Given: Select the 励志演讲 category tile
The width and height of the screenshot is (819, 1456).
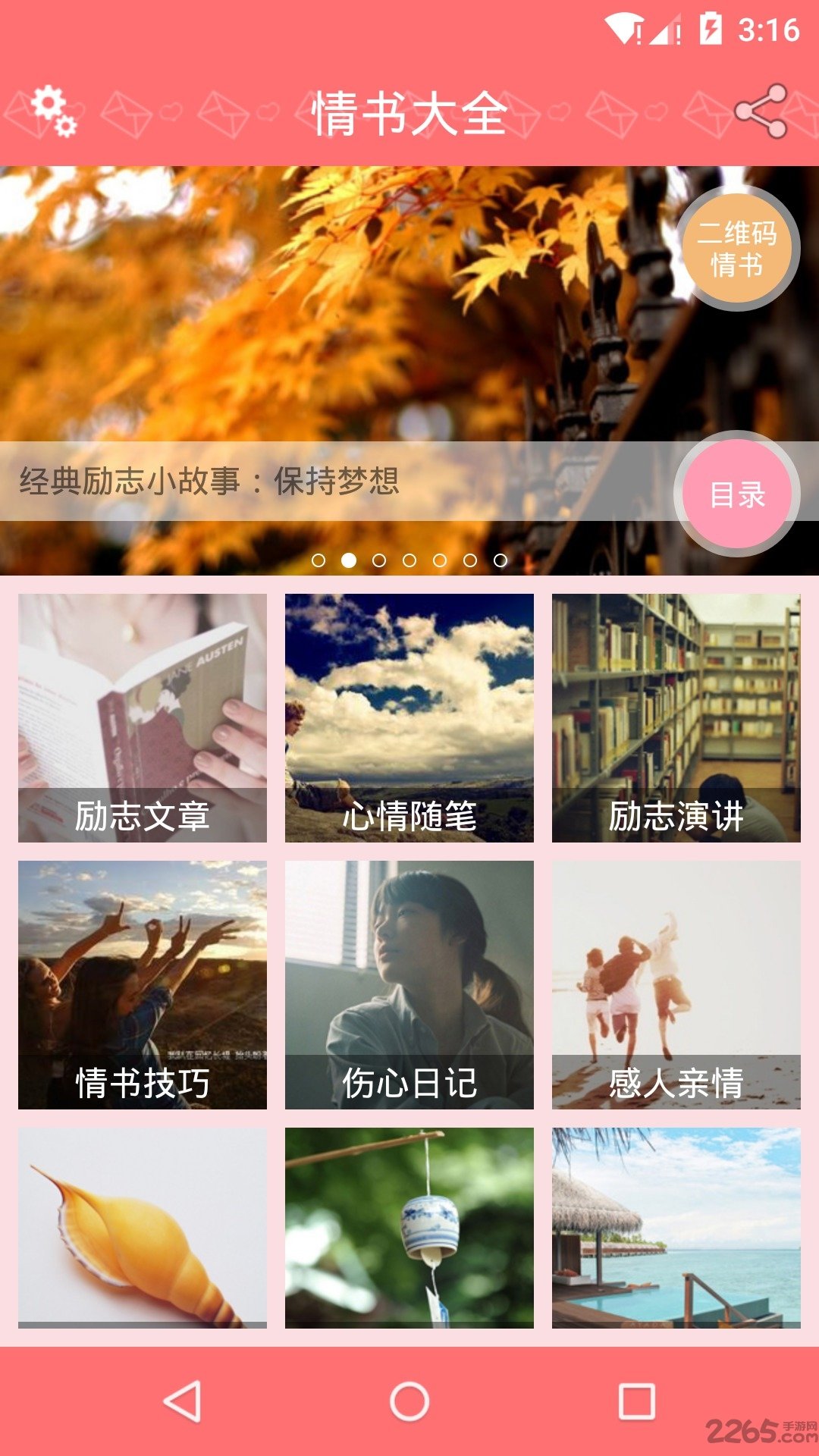Looking at the screenshot, I should point(676,717).
